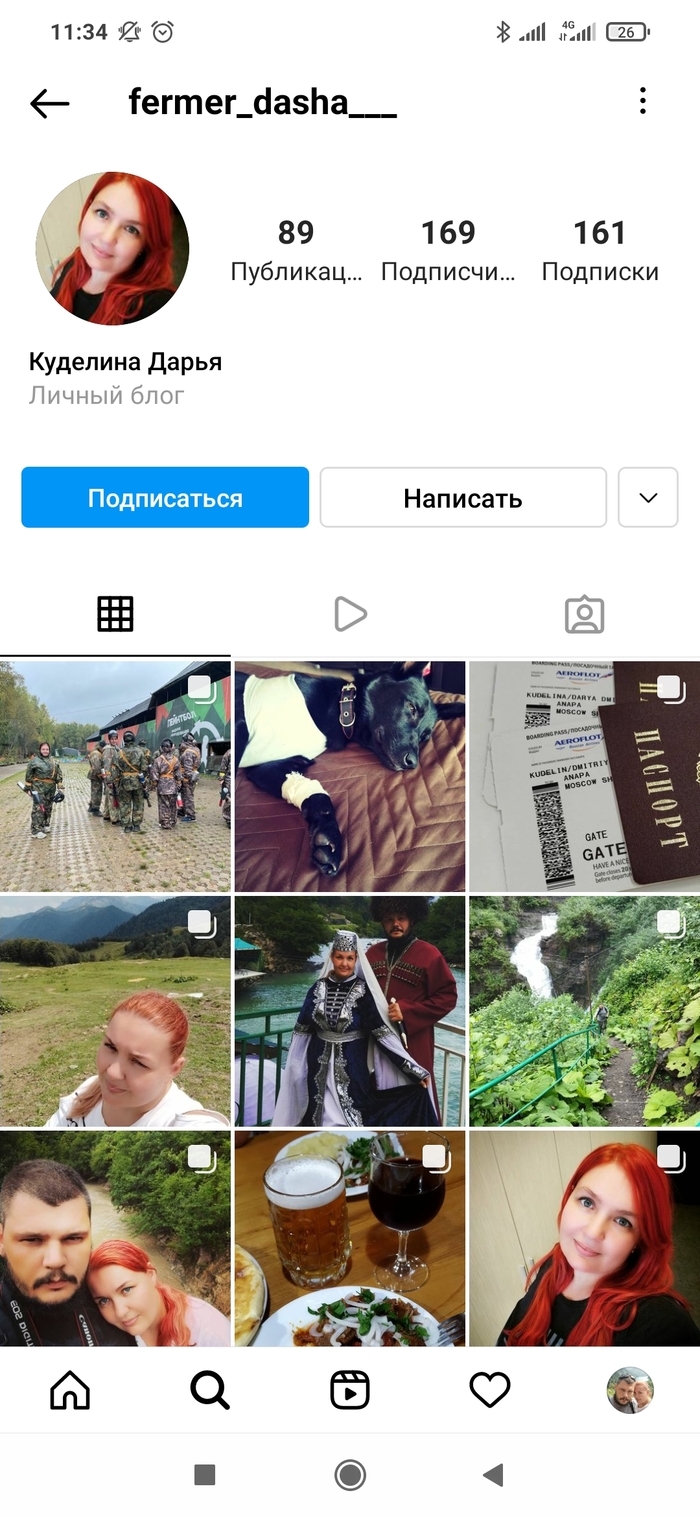Go back using the top arrow
This screenshot has width=700, height=1517.
(49, 103)
